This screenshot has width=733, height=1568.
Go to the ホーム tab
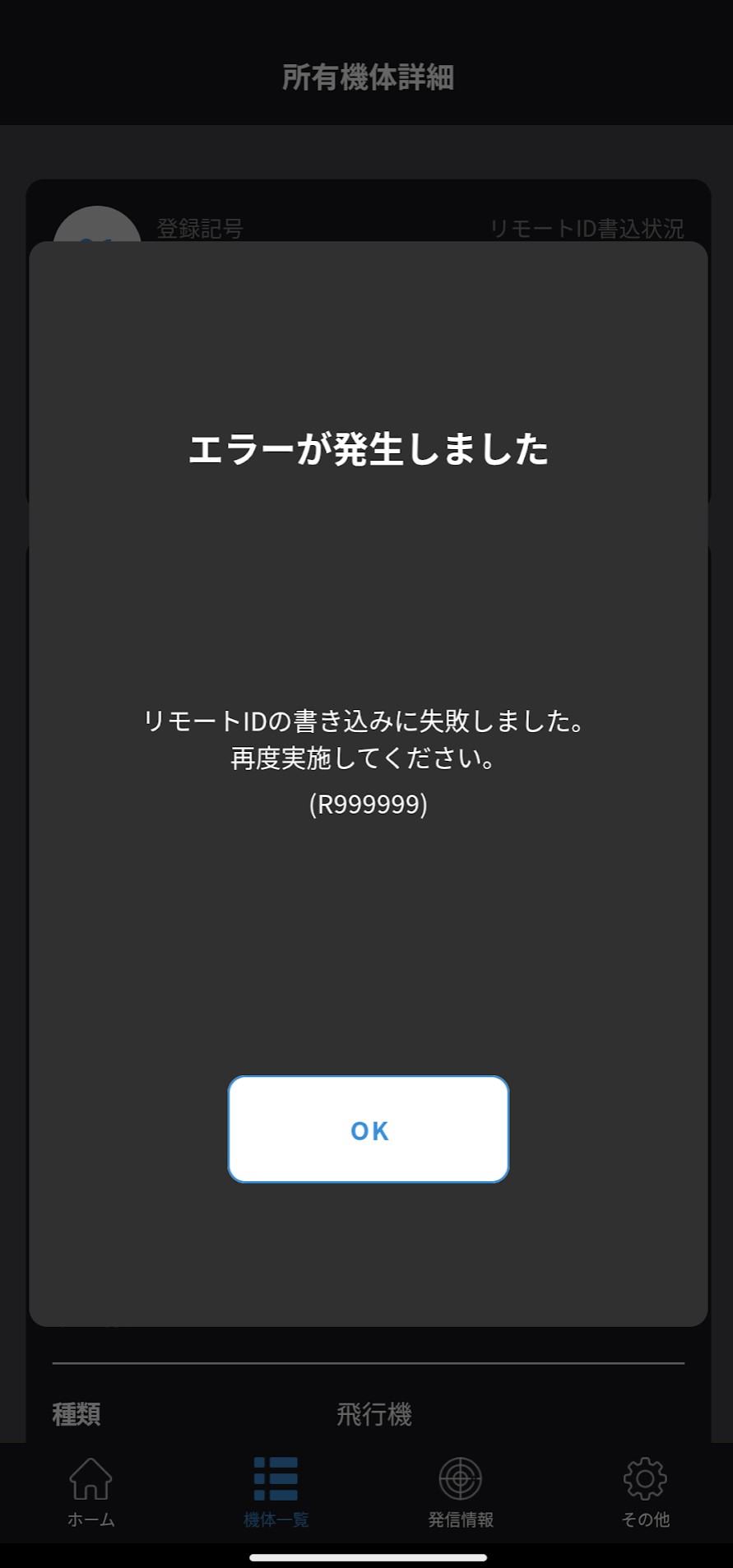pyautogui.click(x=90, y=1492)
